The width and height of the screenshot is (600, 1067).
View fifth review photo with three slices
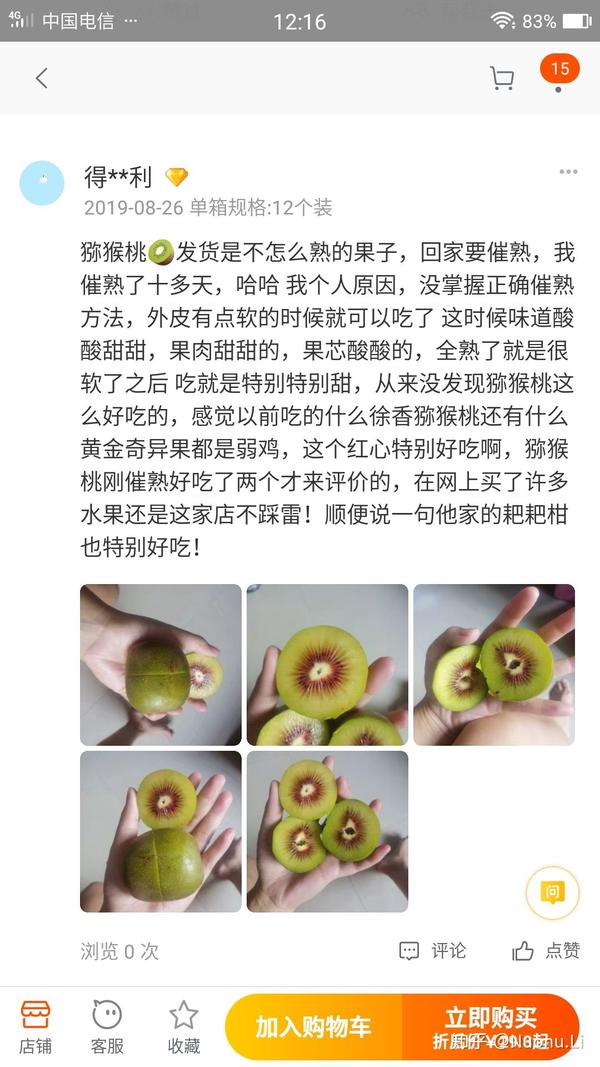click(x=327, y=831)
